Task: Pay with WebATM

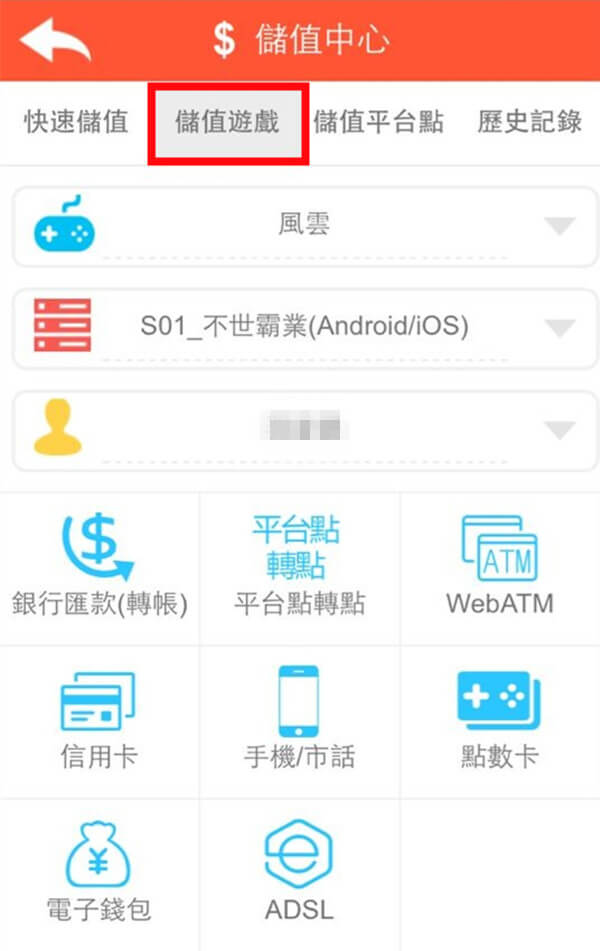Action: [499, 568]
